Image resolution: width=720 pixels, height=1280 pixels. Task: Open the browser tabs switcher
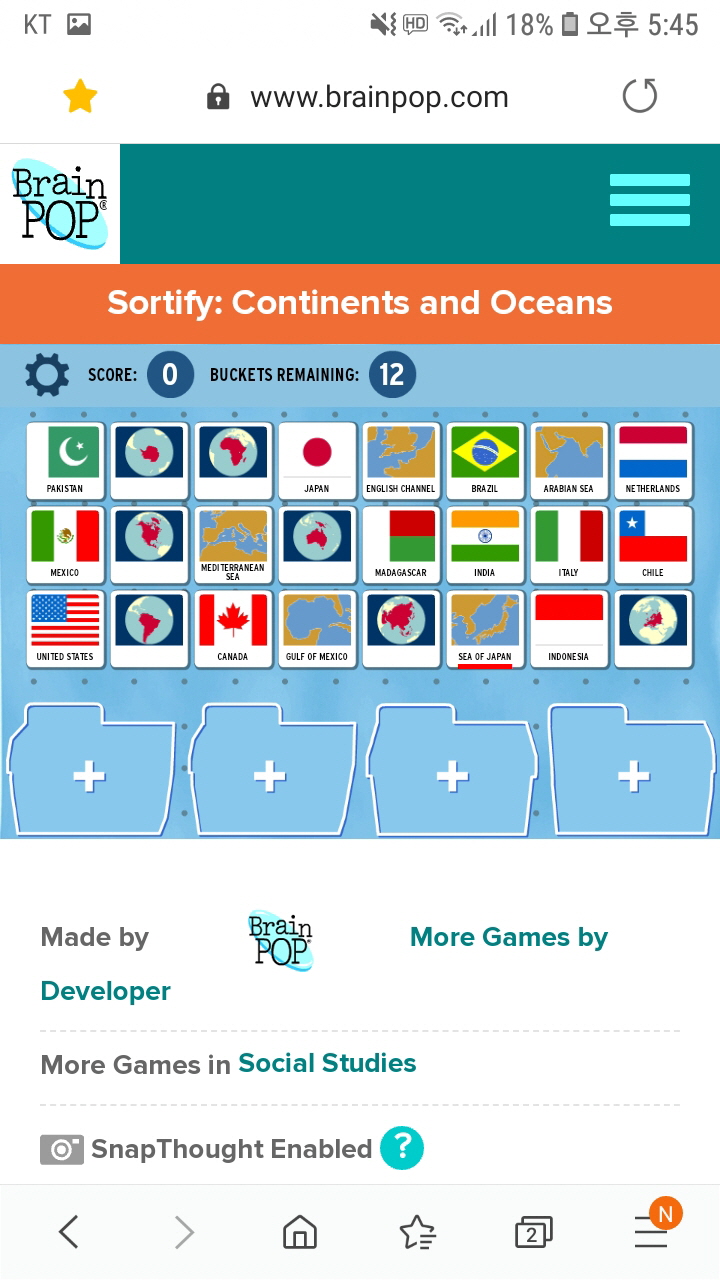[x=533, y=1233]
